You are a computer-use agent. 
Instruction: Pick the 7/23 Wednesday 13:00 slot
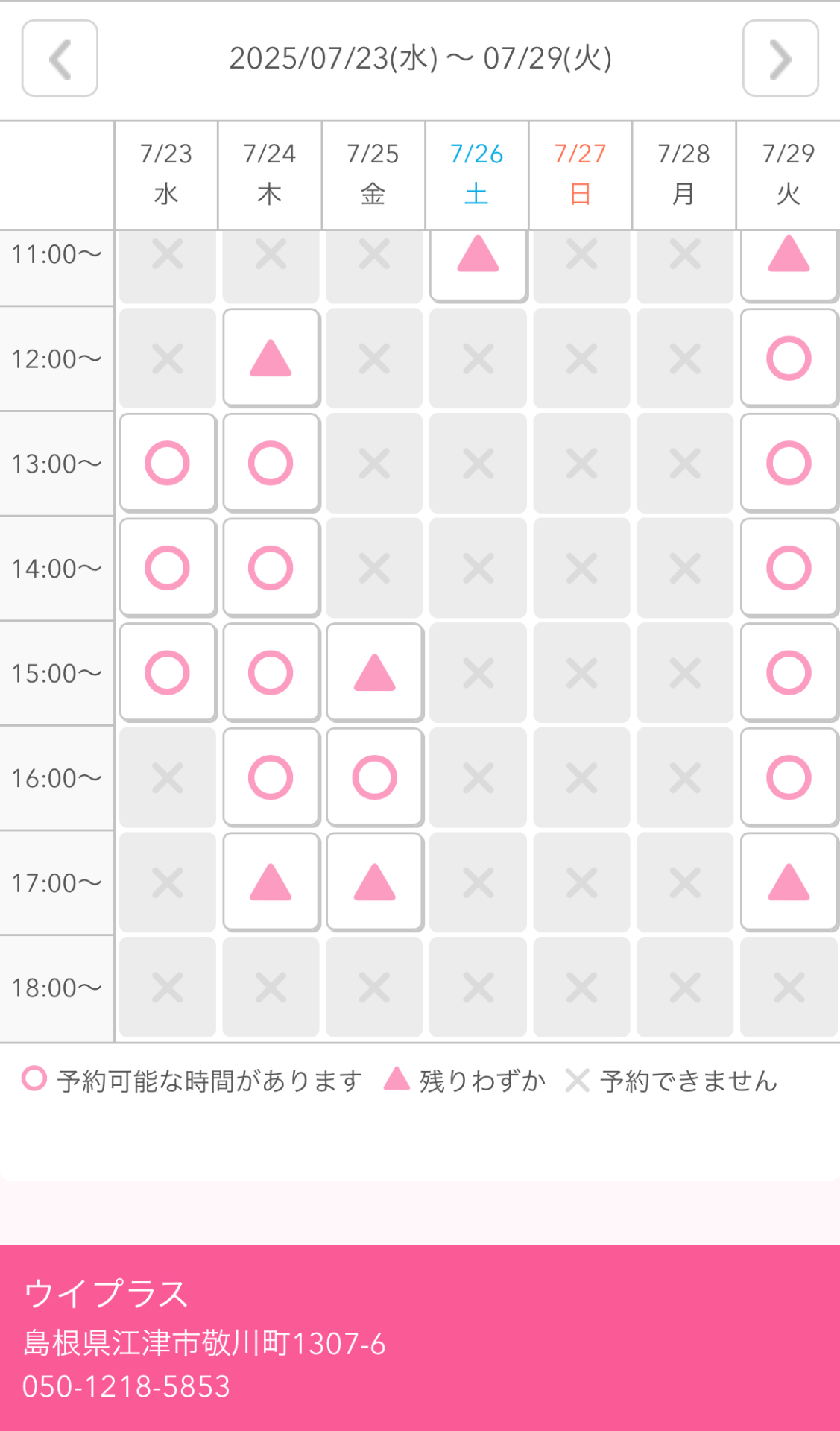point(167,463)
